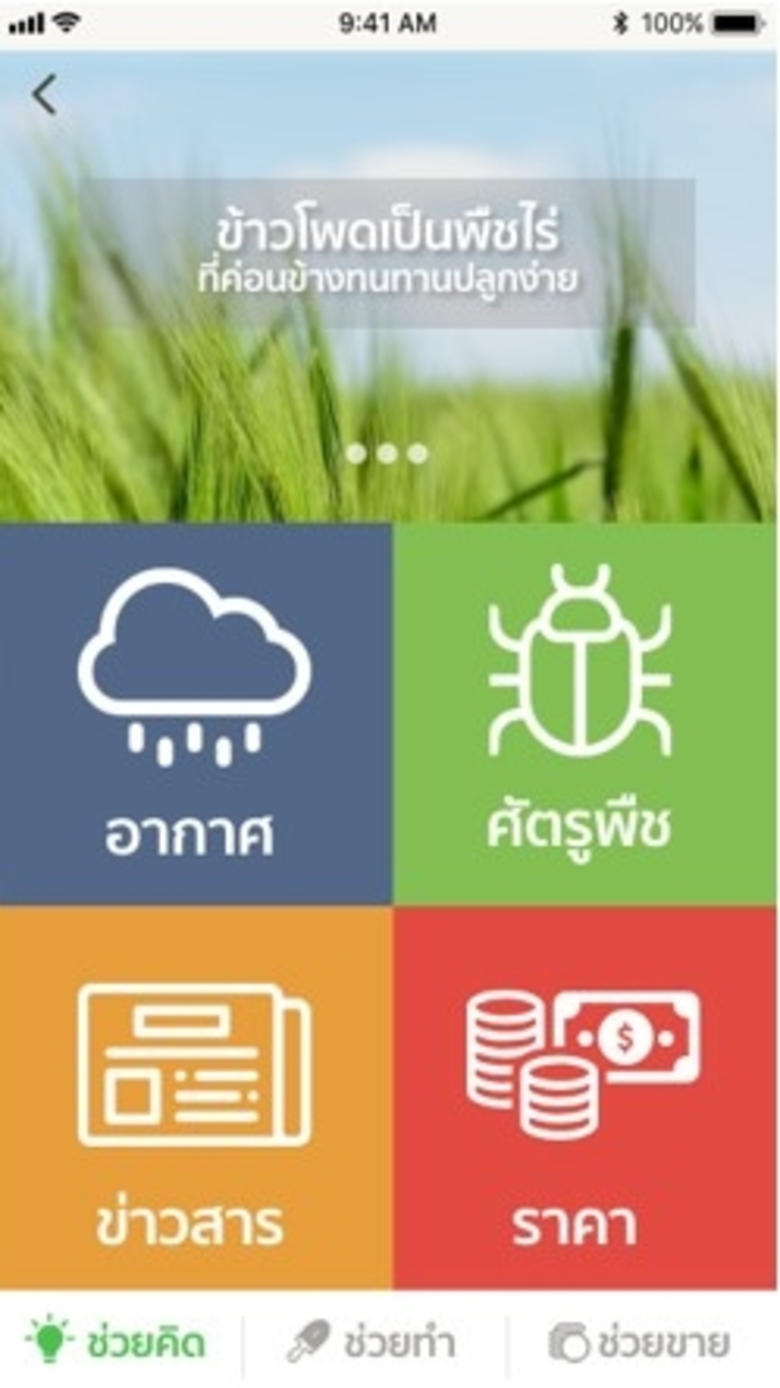Switch to the ช่วยคิด tab
This screenshot has width=780, height=1388.
118,1342
